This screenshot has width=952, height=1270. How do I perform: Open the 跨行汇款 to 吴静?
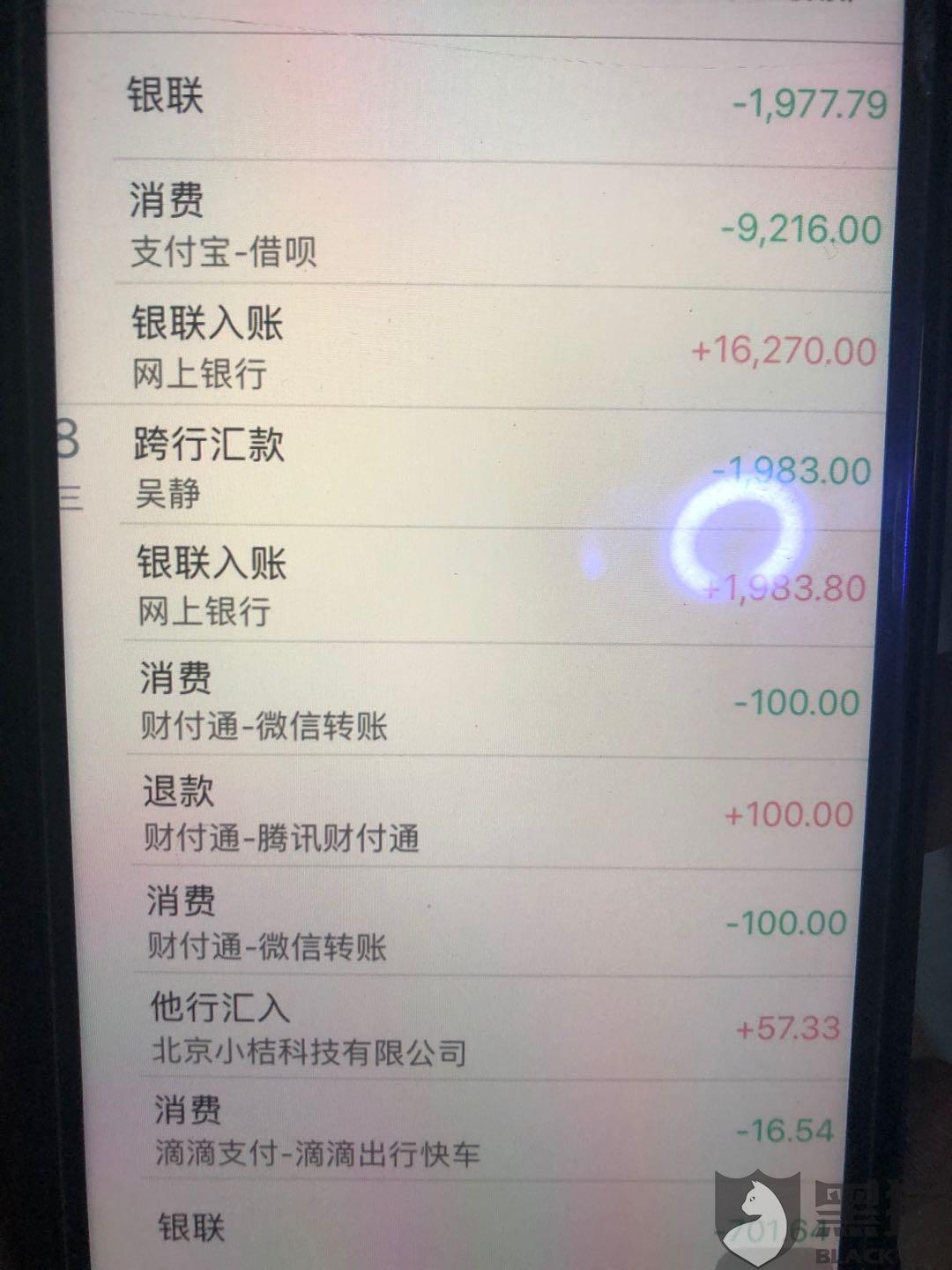click(x=502, y=467)
